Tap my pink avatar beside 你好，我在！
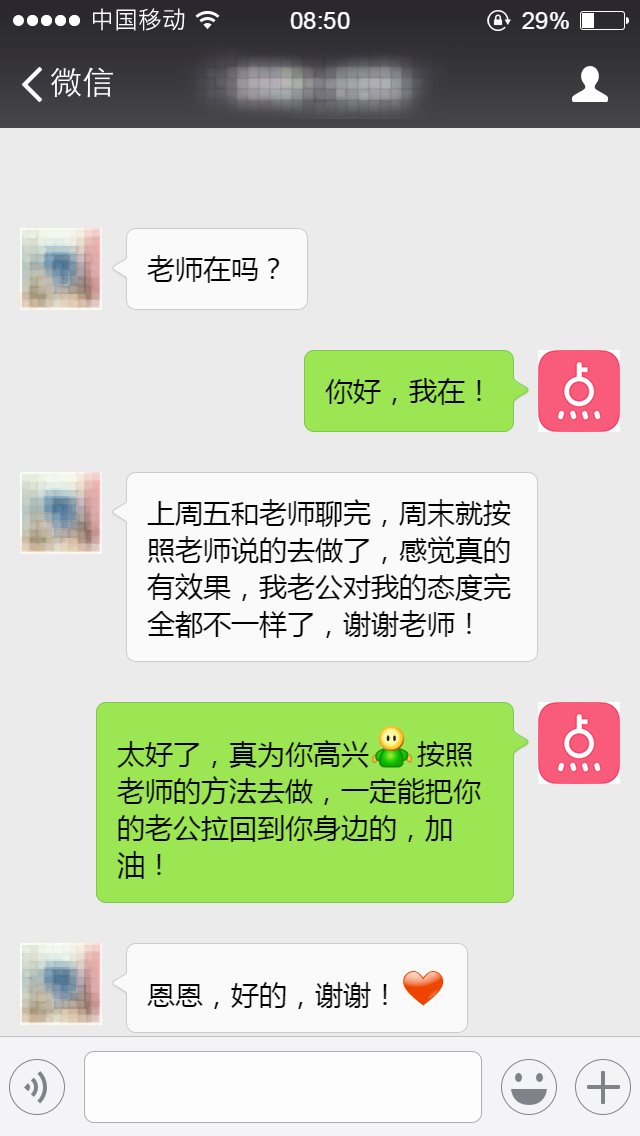Viewport: 640px width, 1136px height. (x=579, y=391)
